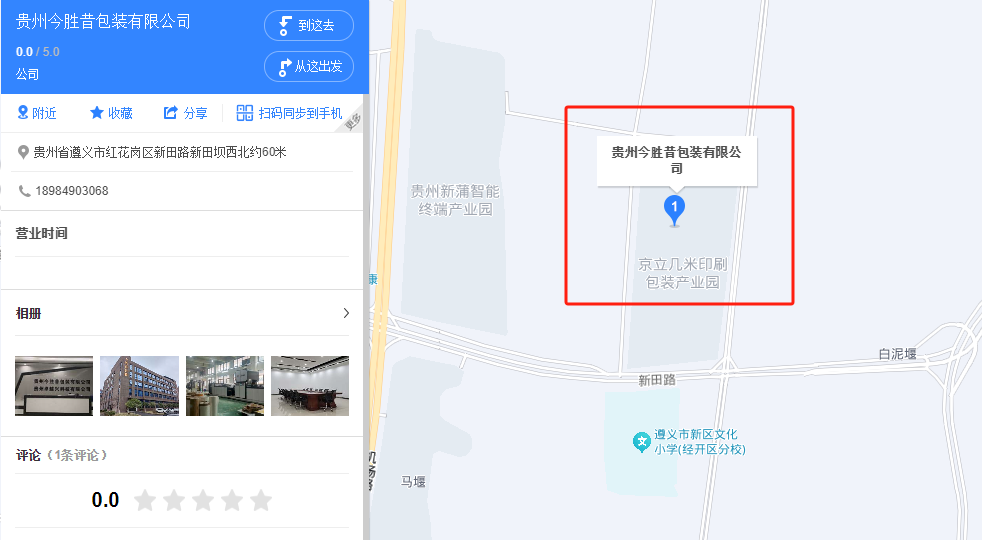Tap the 从这出发 start-from-here button
This screenshot has height=540, width=982.
309,67
